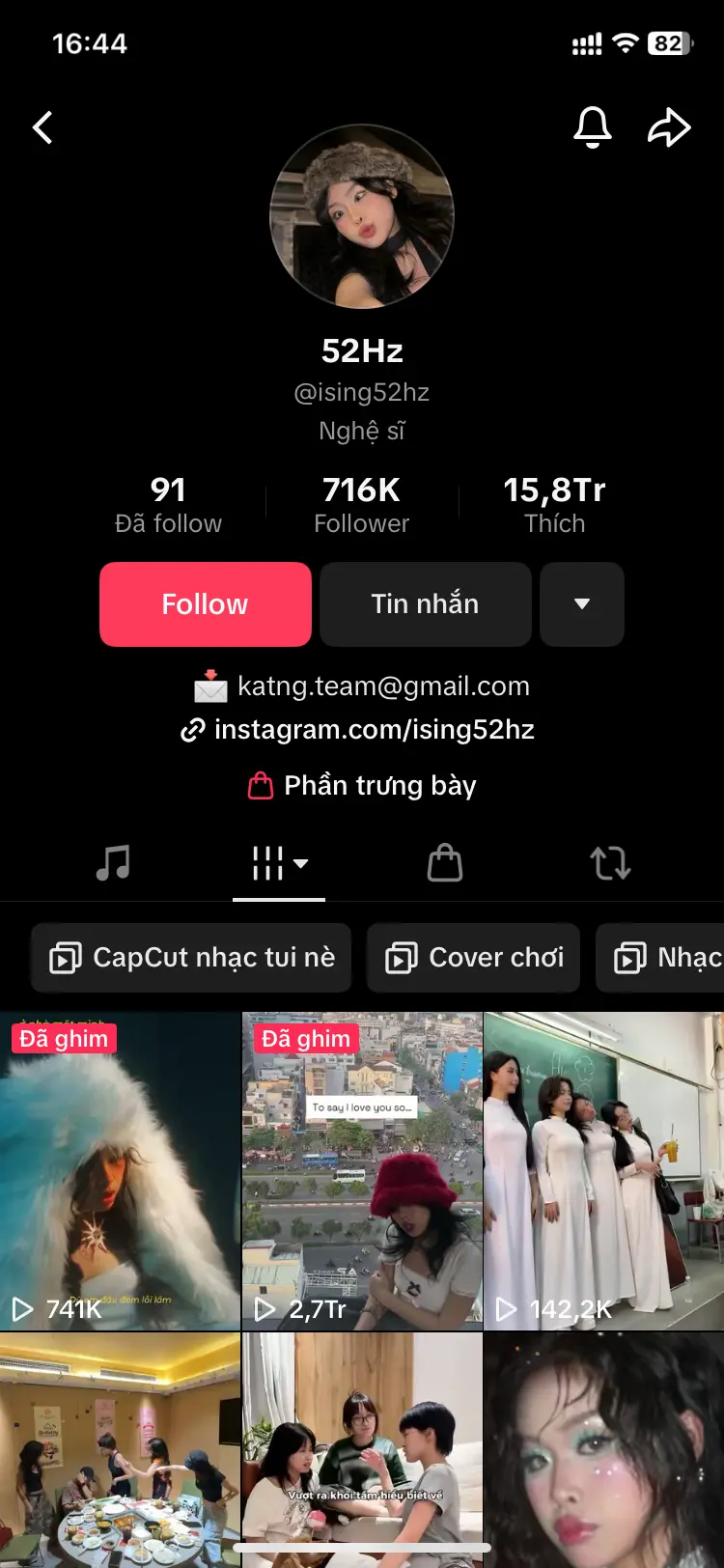Screen dimensions: 724x1568
Task: View the 91 Đã follow list
Action: (169, 505)
